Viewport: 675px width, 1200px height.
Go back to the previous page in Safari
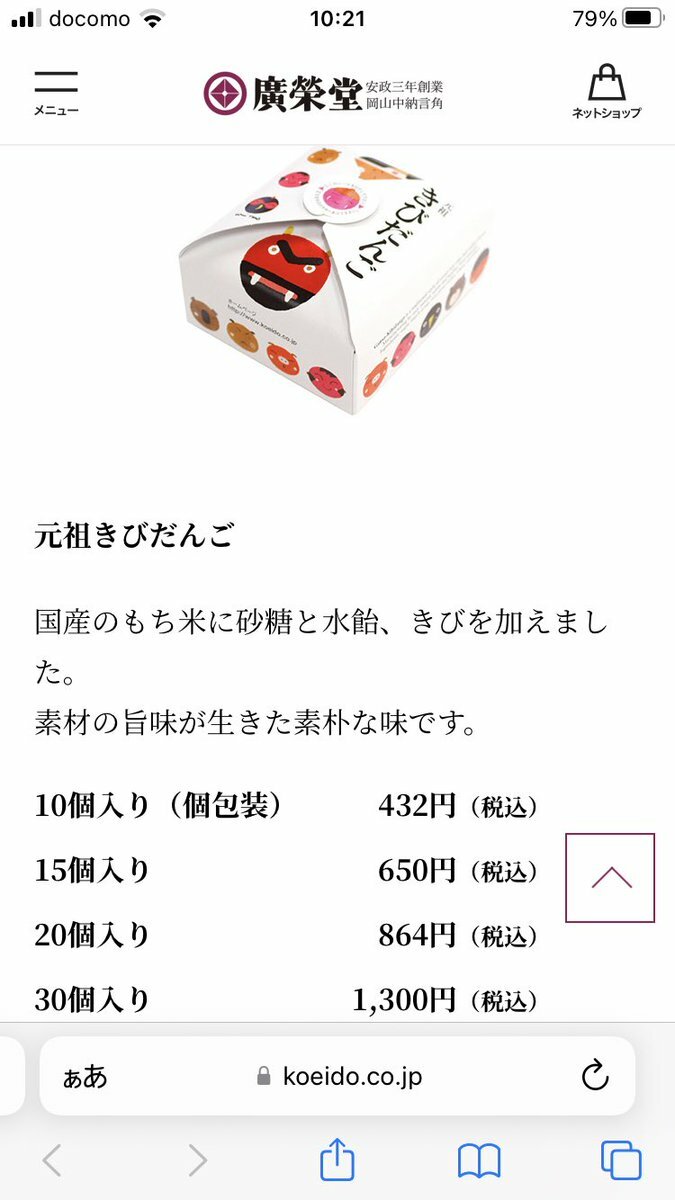(x=52, y=1160)
